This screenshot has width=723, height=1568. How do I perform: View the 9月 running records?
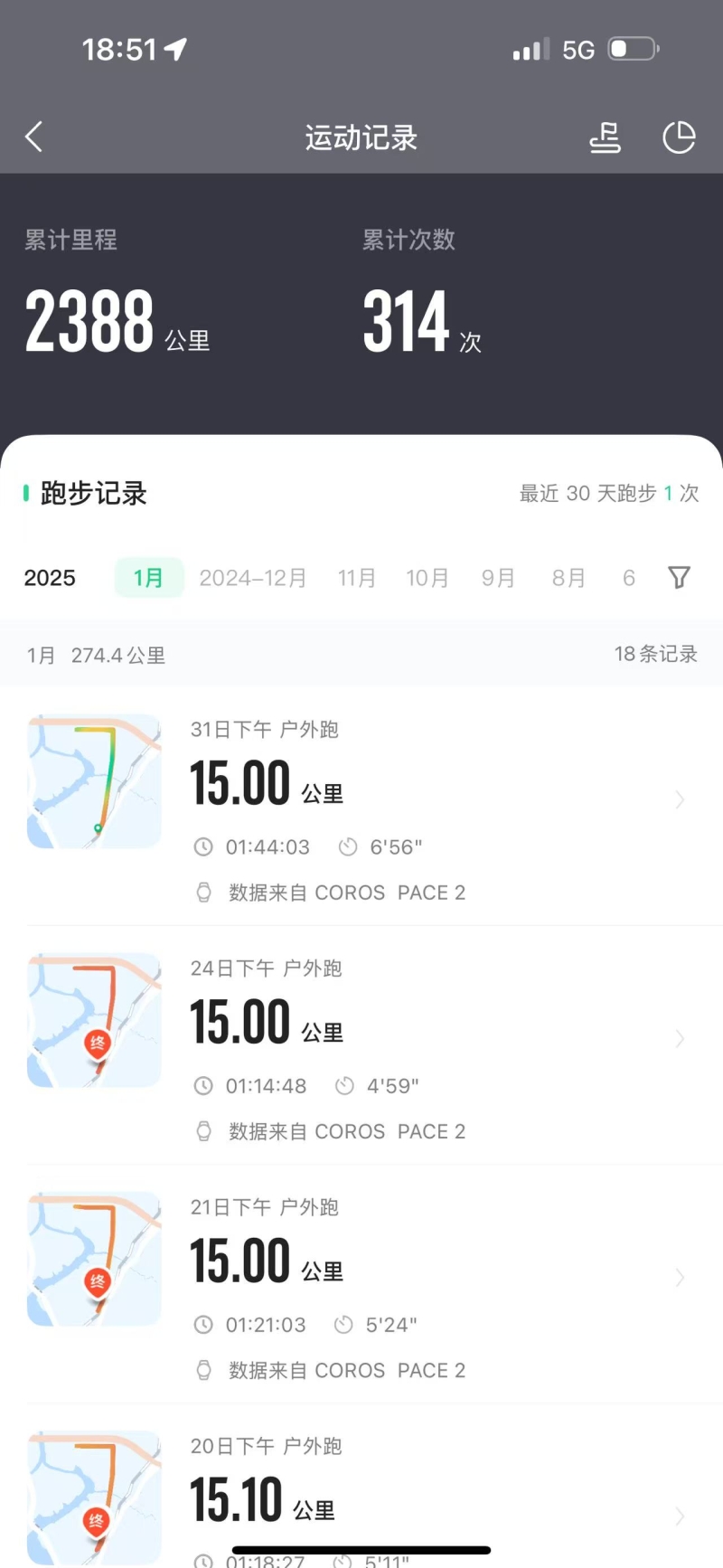[498, 578]
